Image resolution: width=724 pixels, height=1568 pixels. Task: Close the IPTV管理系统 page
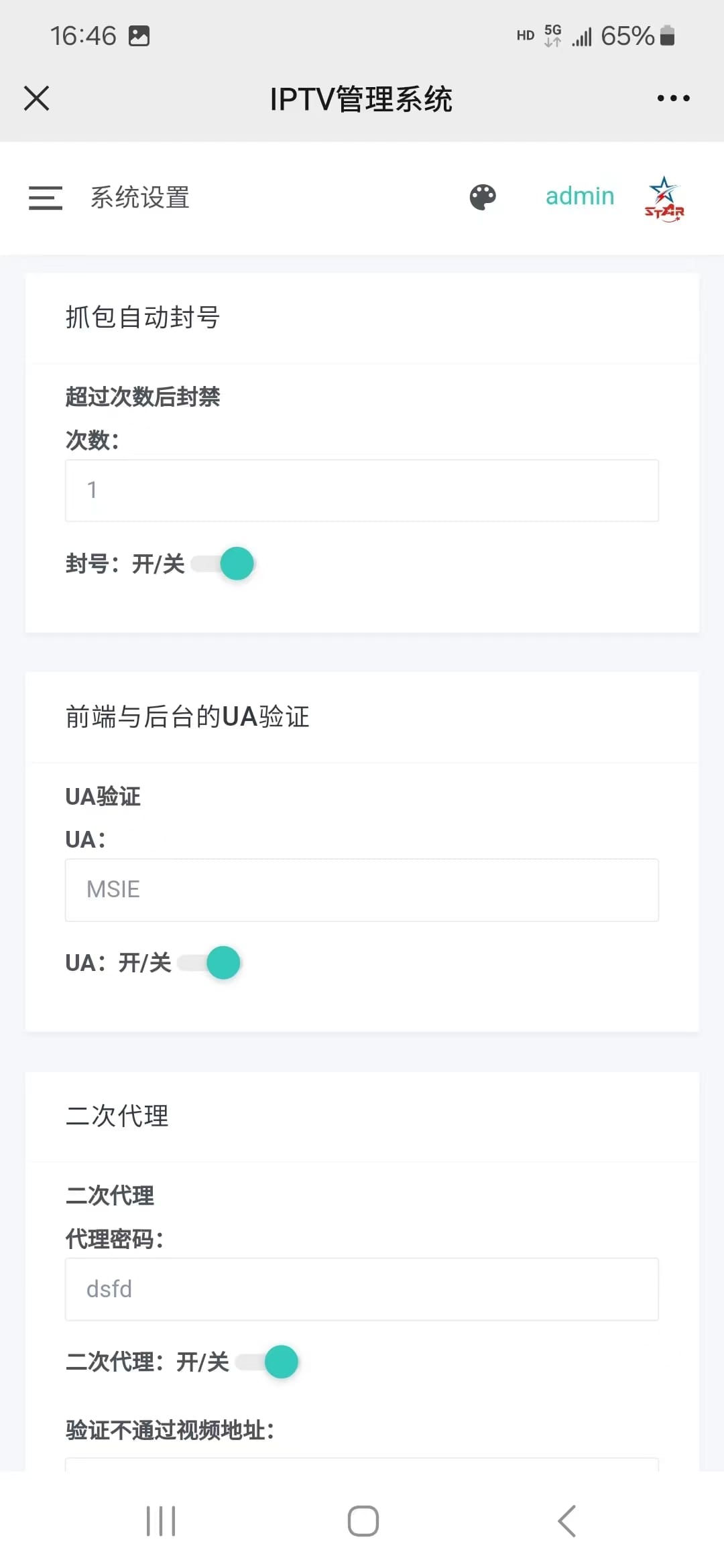37,98
